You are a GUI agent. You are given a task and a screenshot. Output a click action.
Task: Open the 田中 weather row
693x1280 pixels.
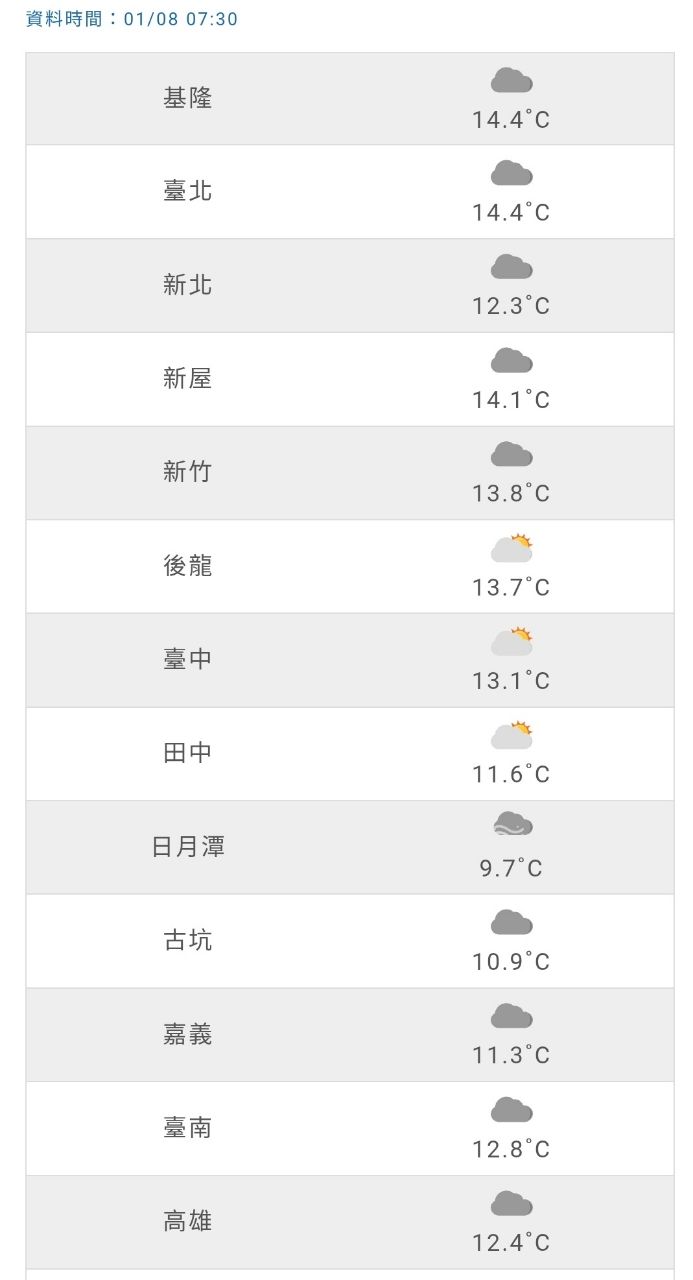click(x=350, y=754)
